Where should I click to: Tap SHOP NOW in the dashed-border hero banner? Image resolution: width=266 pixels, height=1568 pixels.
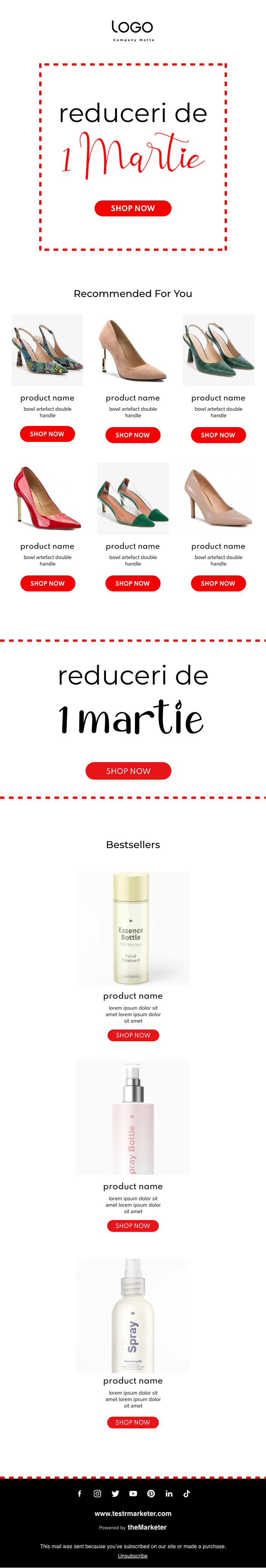coord(133,208)
